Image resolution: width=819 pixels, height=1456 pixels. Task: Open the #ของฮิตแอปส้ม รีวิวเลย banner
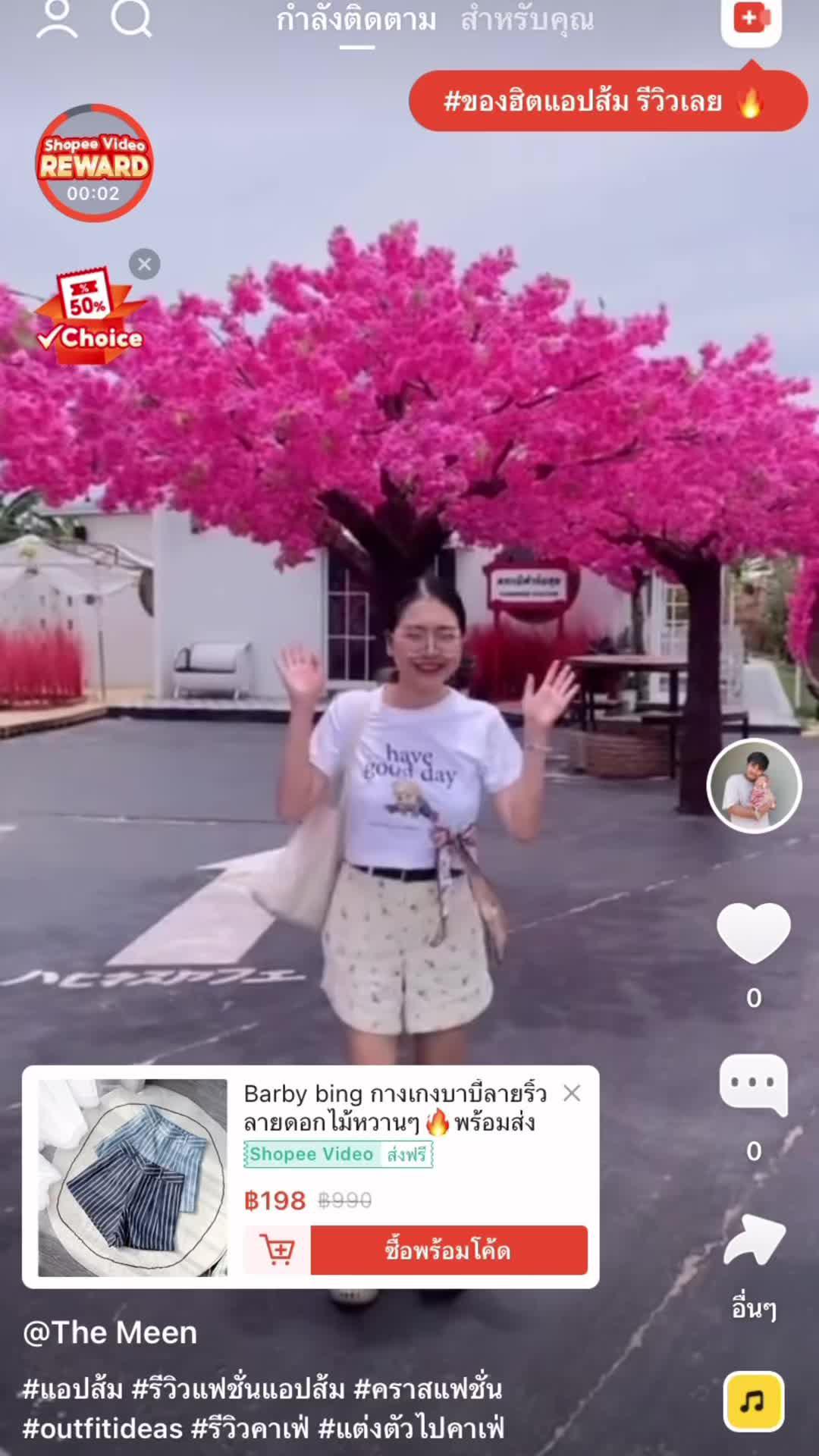pos(607,101)
